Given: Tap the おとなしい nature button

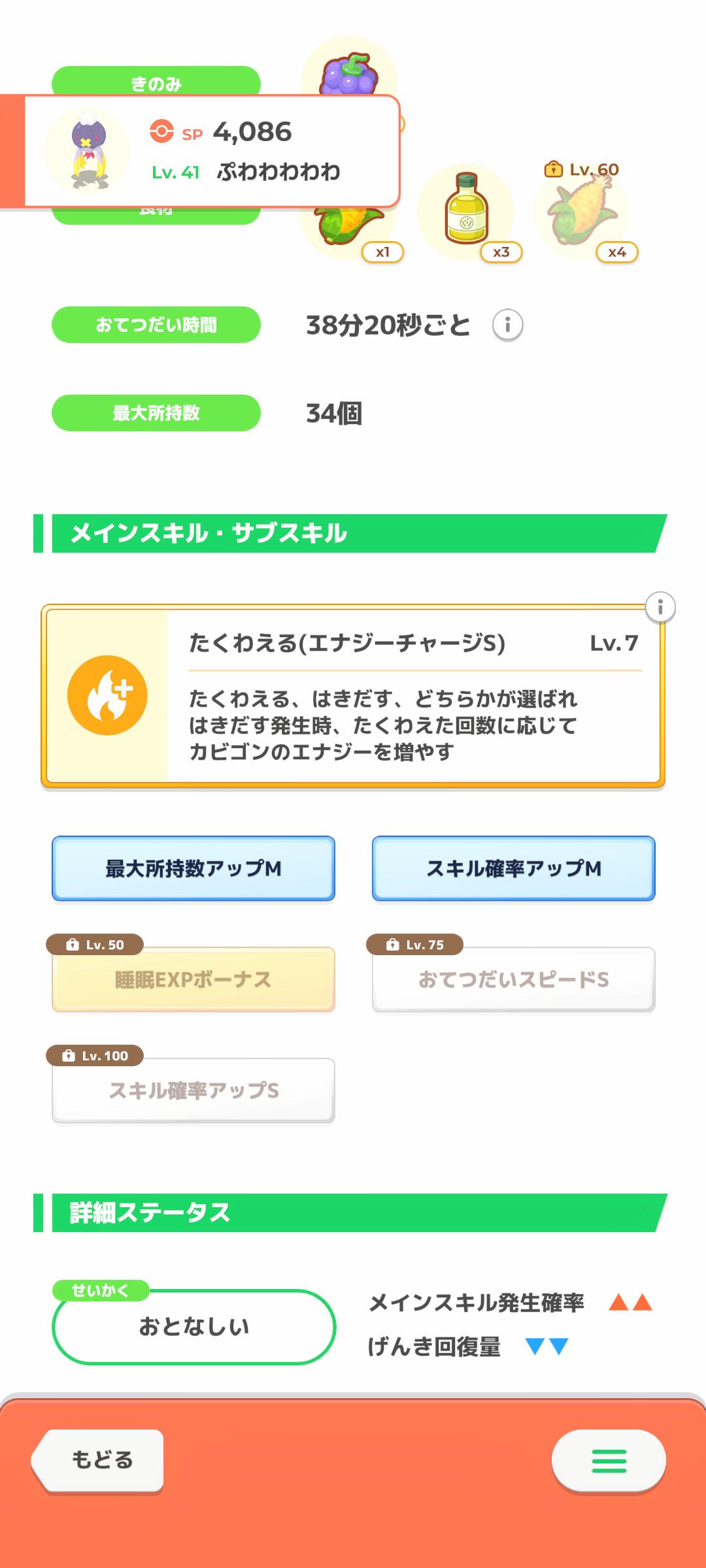Looking at the screenshot, I should pyautogui.click(x=193, y=1327).
